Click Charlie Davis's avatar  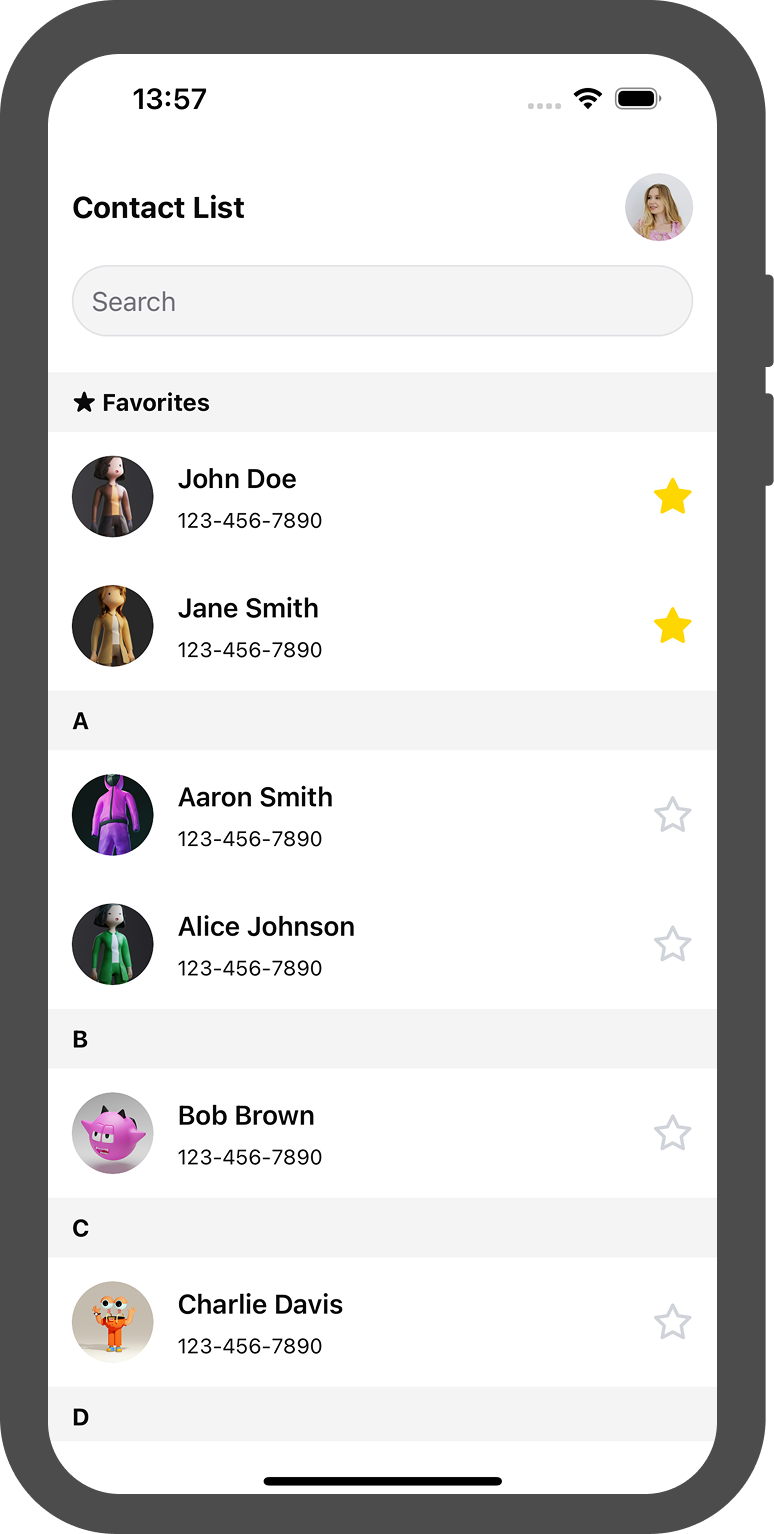(x=112, y=1321)
